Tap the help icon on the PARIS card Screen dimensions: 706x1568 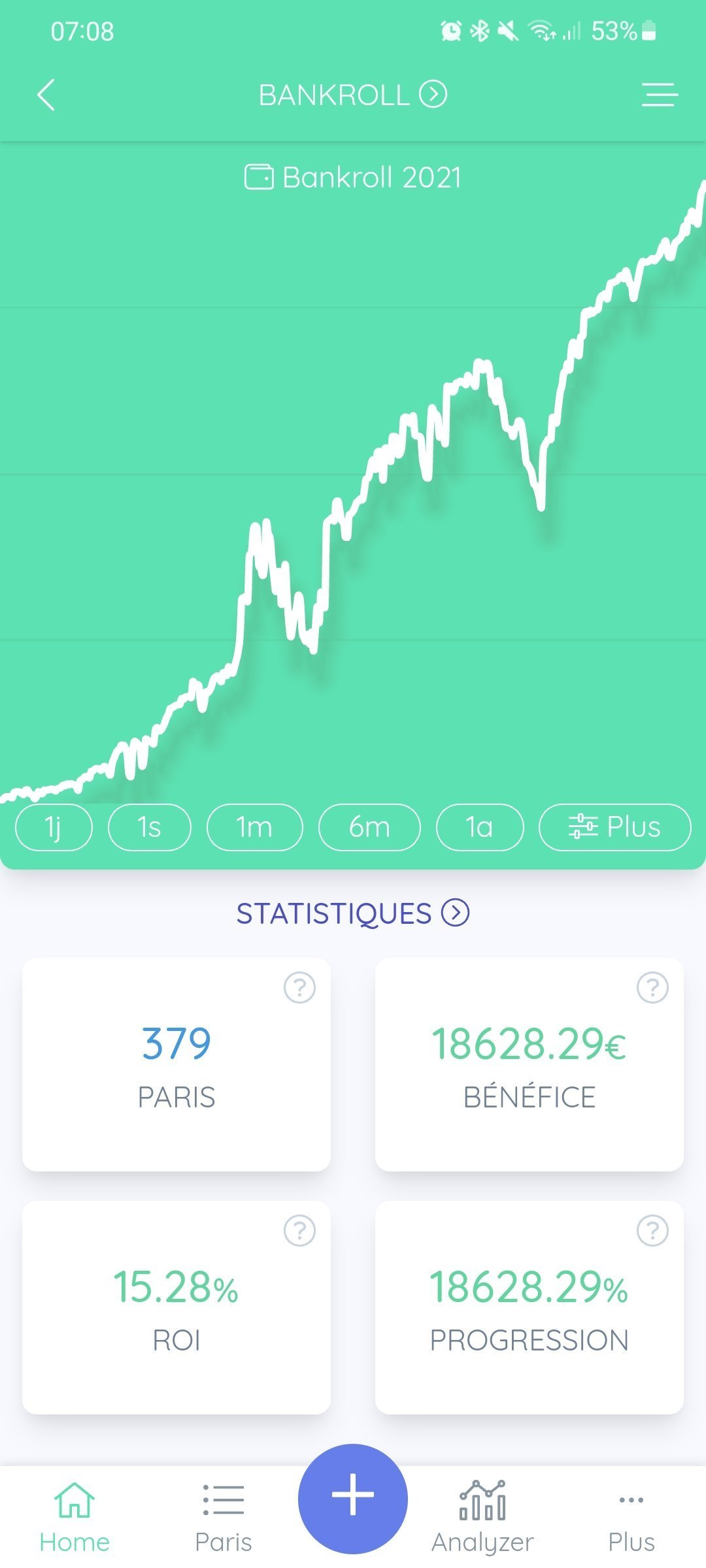[300, 988]
